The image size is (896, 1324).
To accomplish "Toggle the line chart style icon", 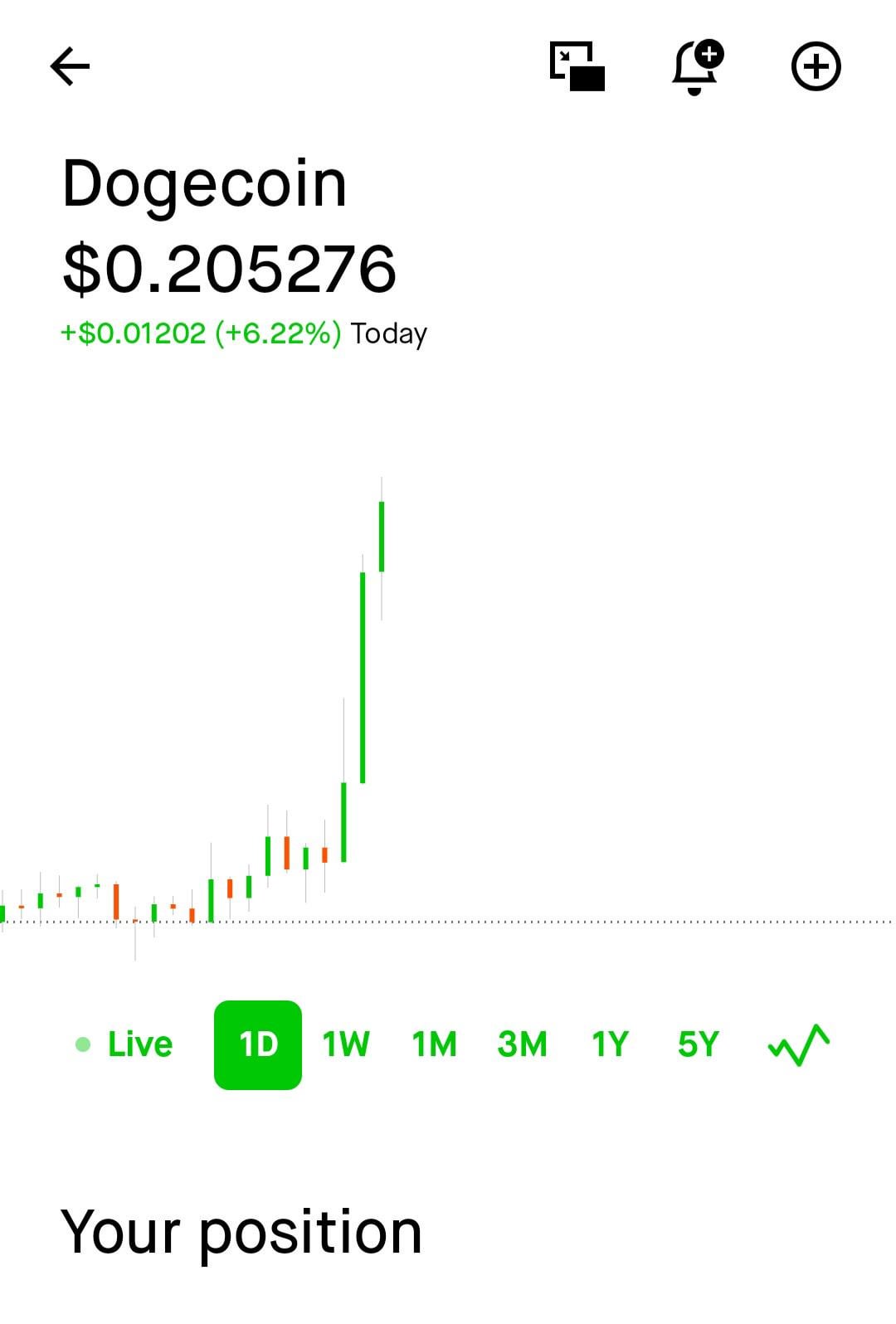I will pos(798,1044).
